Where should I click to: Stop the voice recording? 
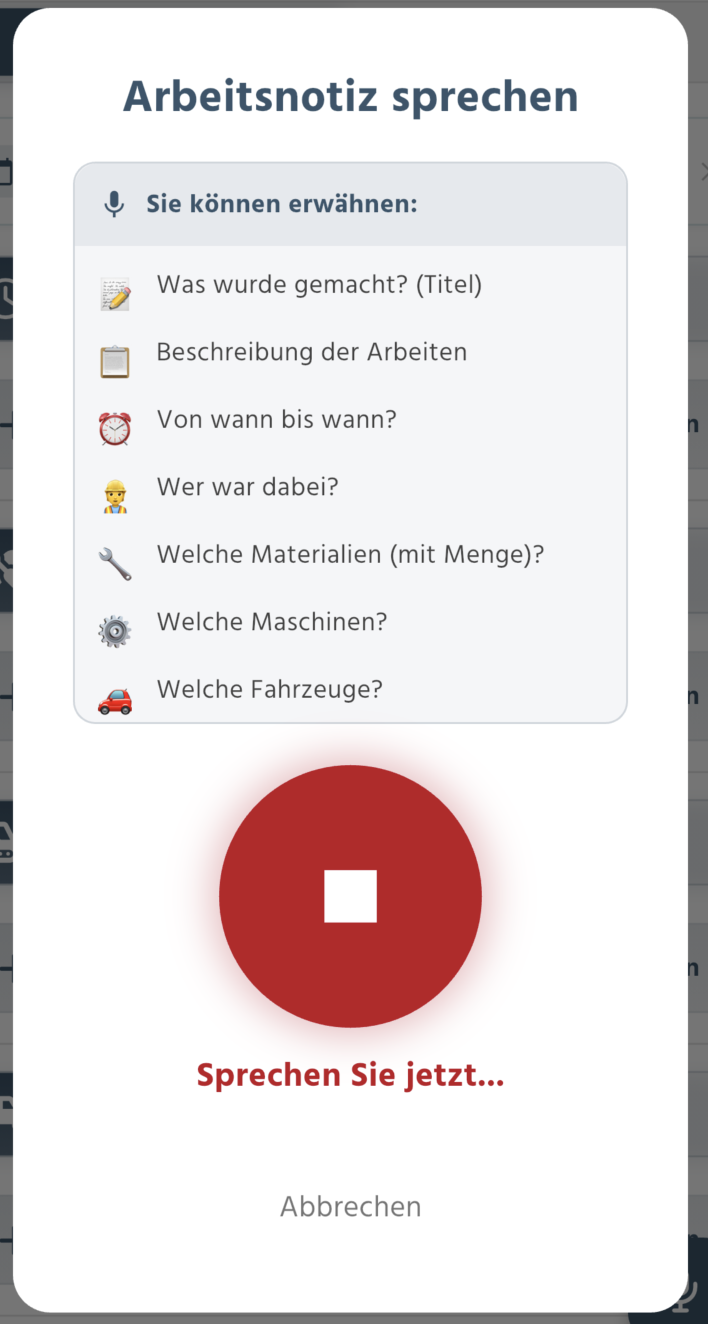(x=350, y=896)
